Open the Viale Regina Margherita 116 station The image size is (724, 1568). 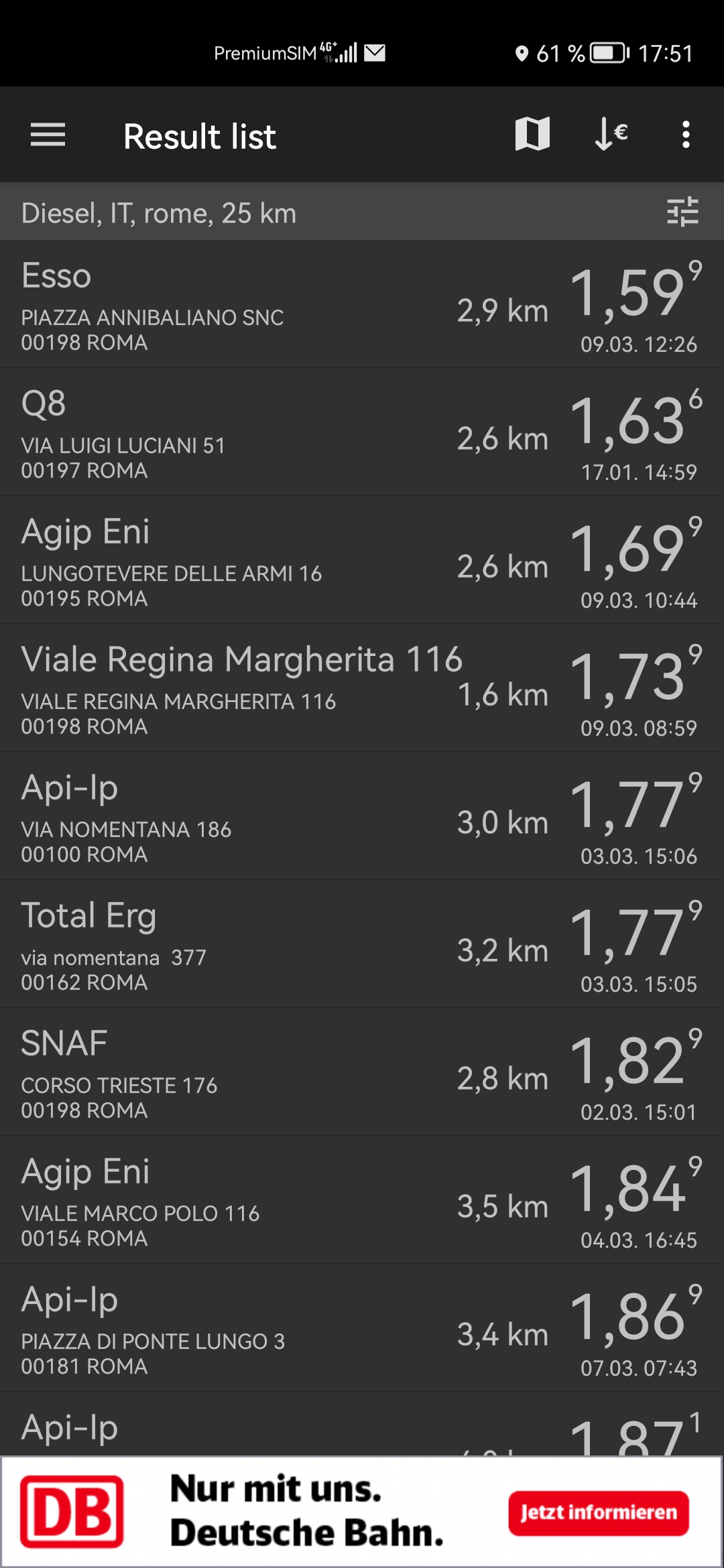coord(362,689)
